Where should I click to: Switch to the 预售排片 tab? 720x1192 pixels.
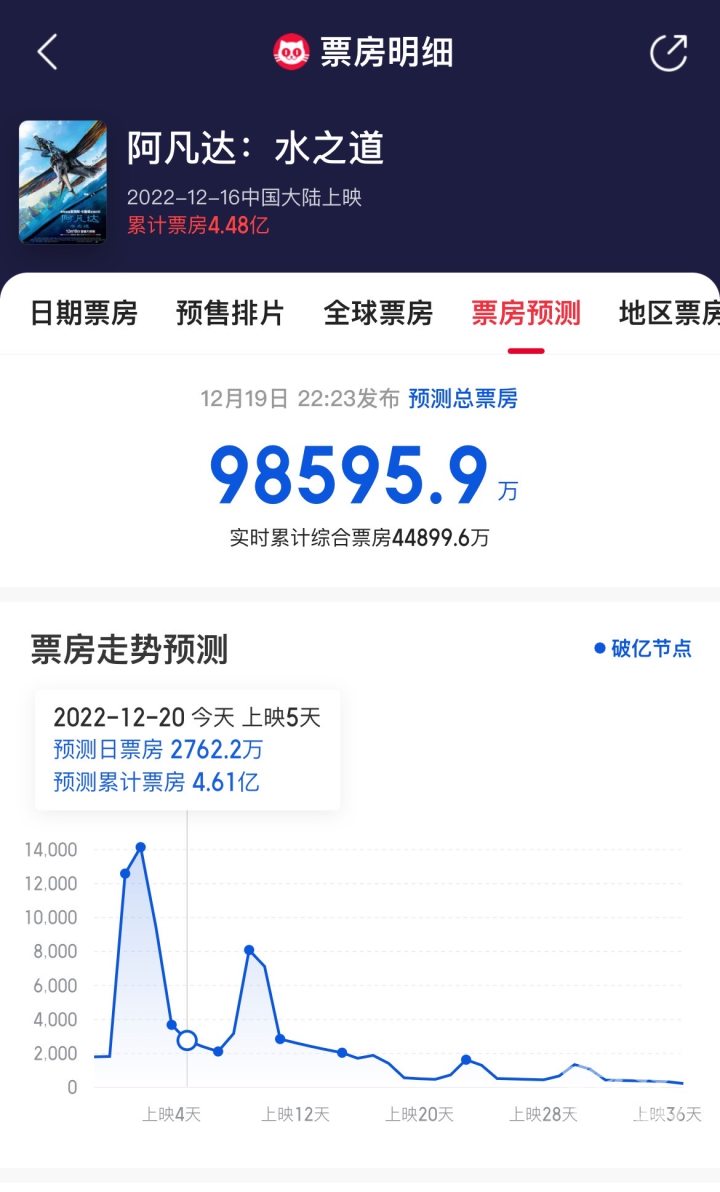pos(230,313)
